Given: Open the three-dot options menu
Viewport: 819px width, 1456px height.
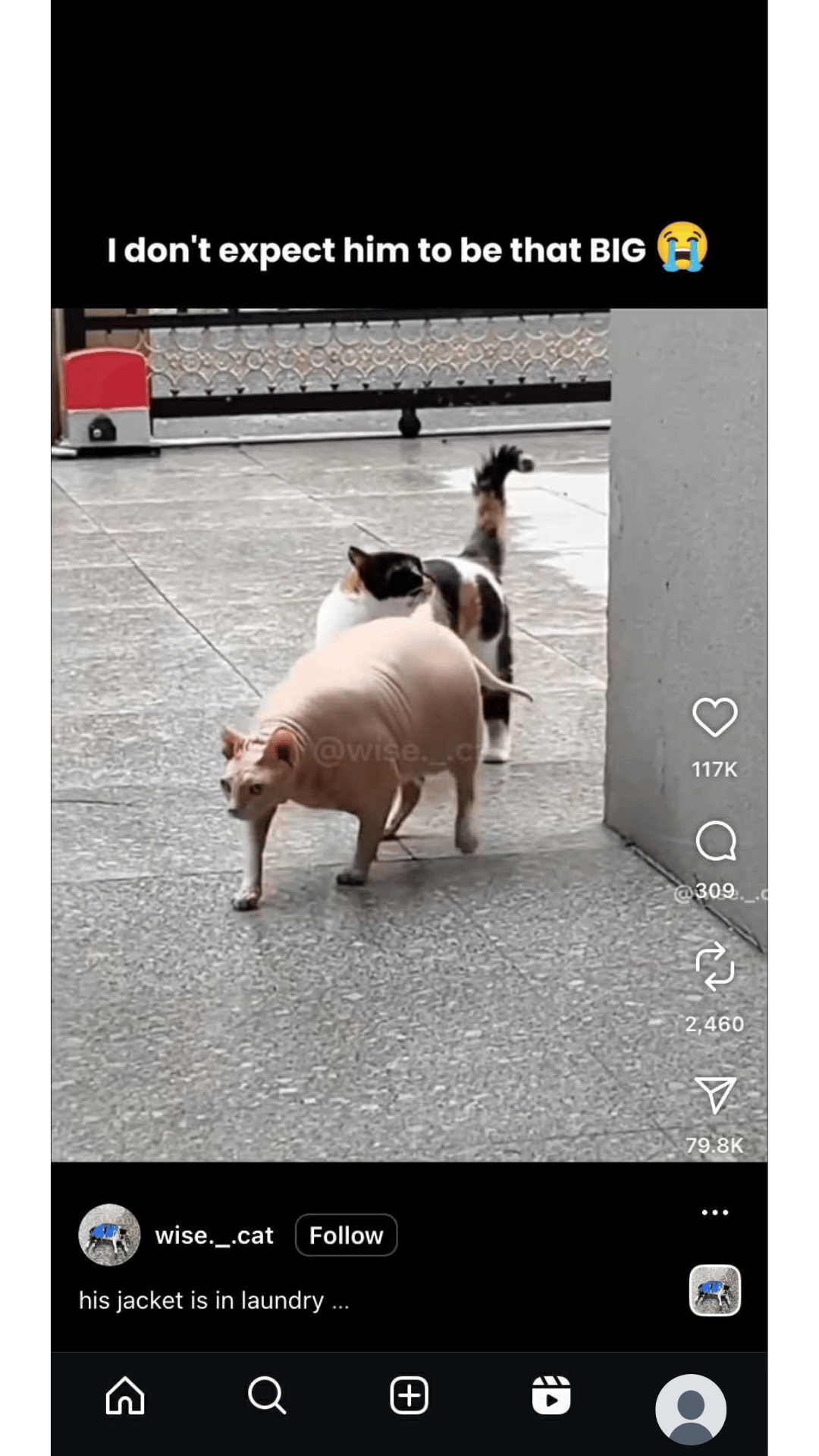Looking at the screenshot, I should point(716,1211).
